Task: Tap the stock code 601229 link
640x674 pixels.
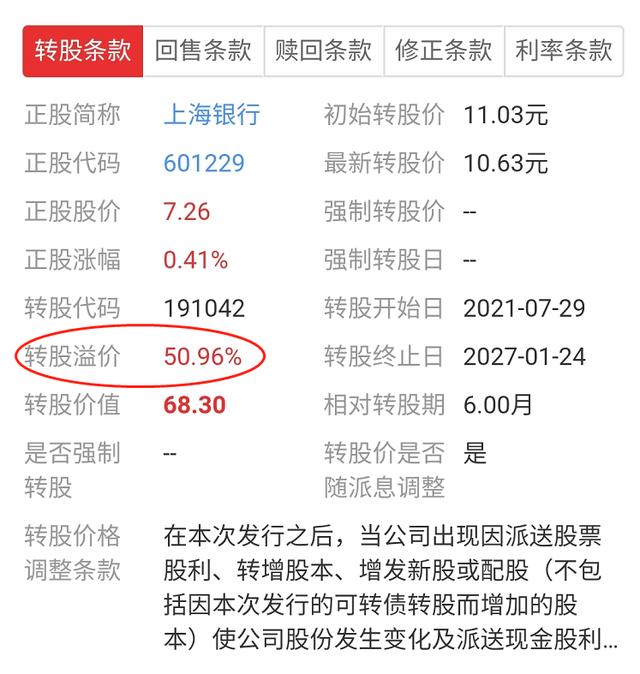Action: (x=204, y=163)
